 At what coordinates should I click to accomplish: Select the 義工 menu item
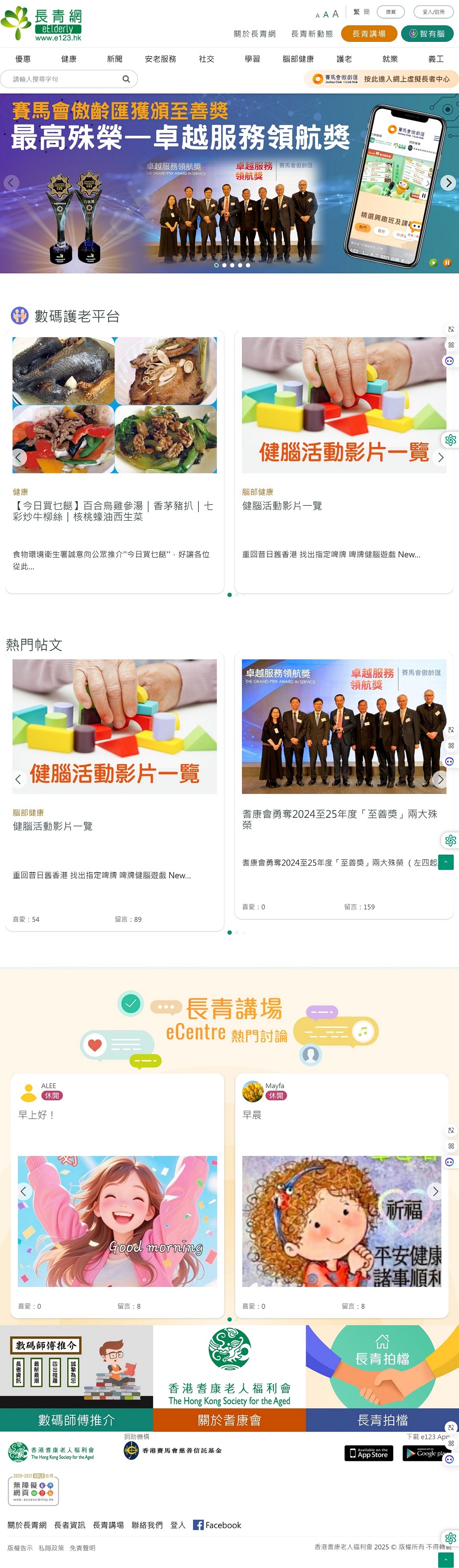[435, 59]
